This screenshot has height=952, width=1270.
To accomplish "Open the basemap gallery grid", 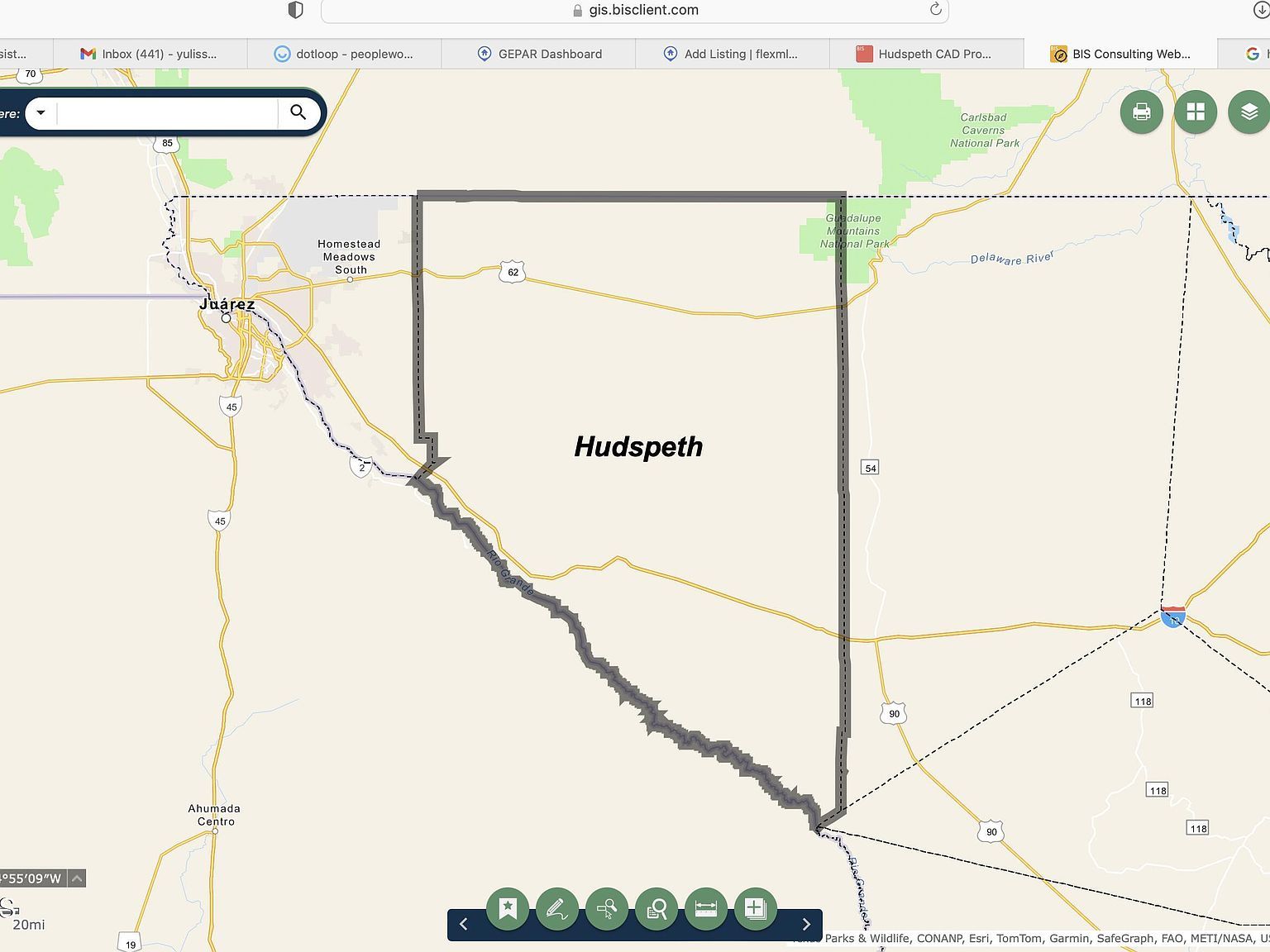I will tap(1195, 112).
